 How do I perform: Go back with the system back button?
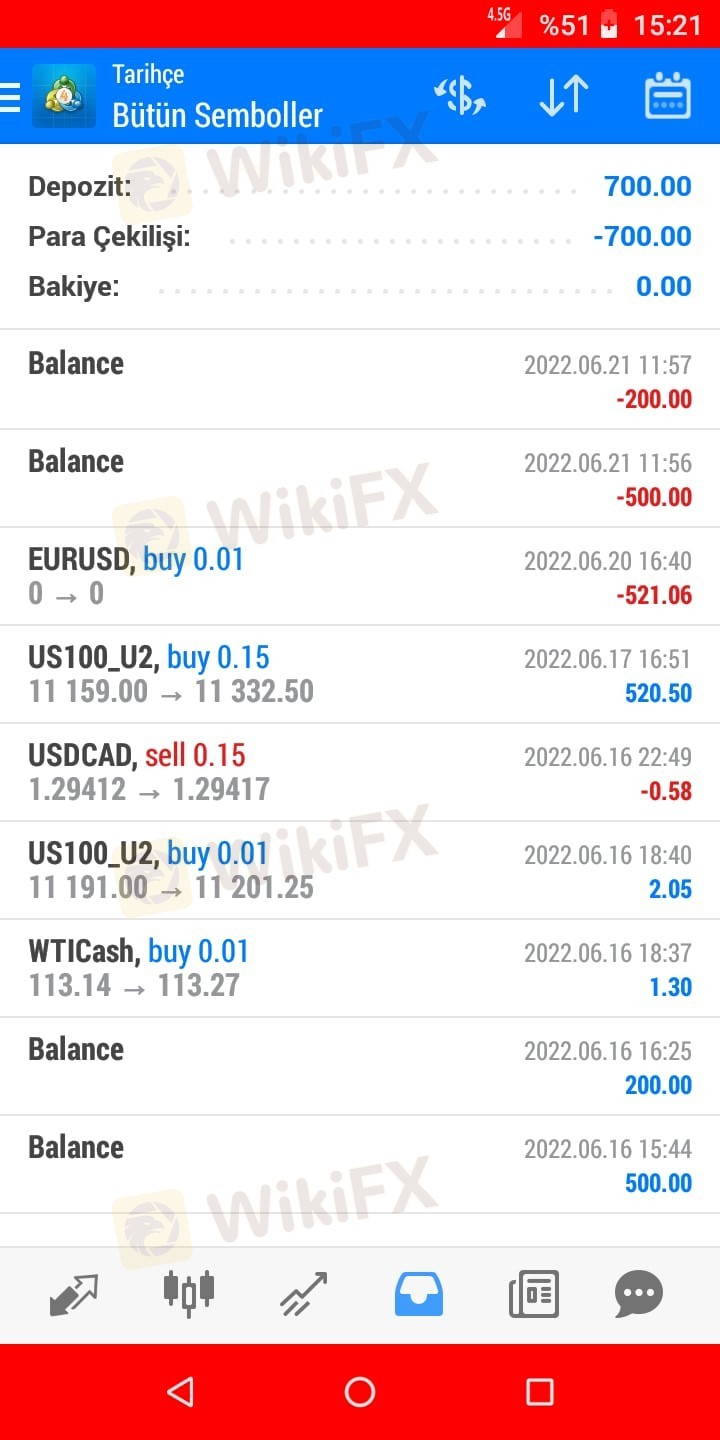tap(180, 1392)
